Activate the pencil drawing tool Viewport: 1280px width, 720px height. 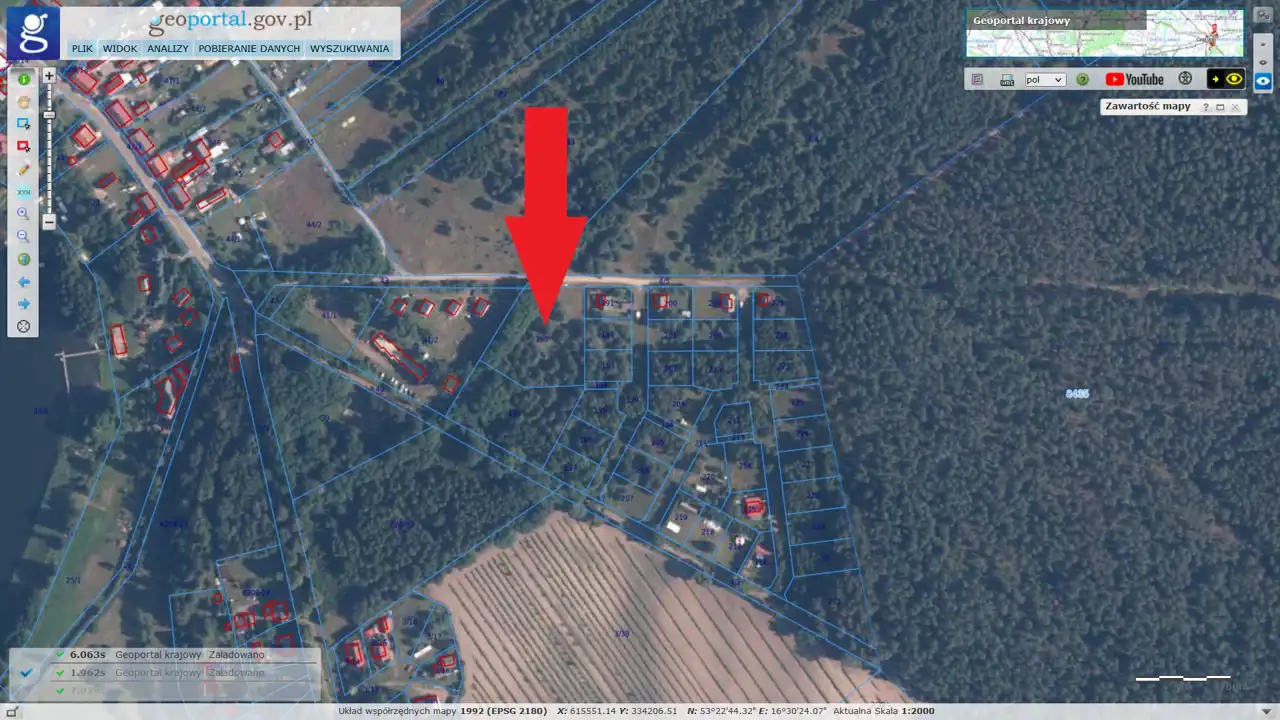[23, 169]
